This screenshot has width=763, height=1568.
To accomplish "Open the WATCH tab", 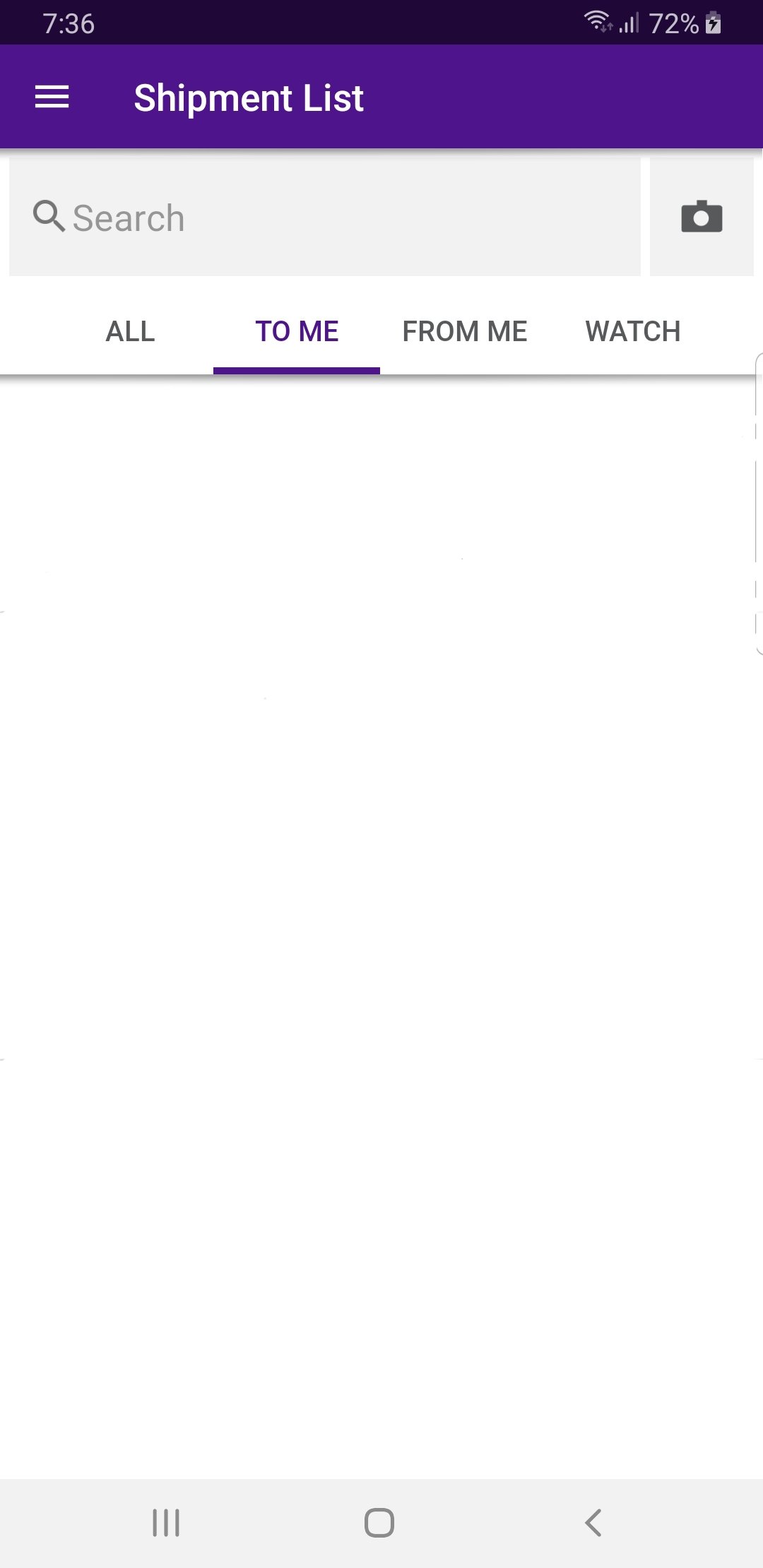I will (632, 331).
